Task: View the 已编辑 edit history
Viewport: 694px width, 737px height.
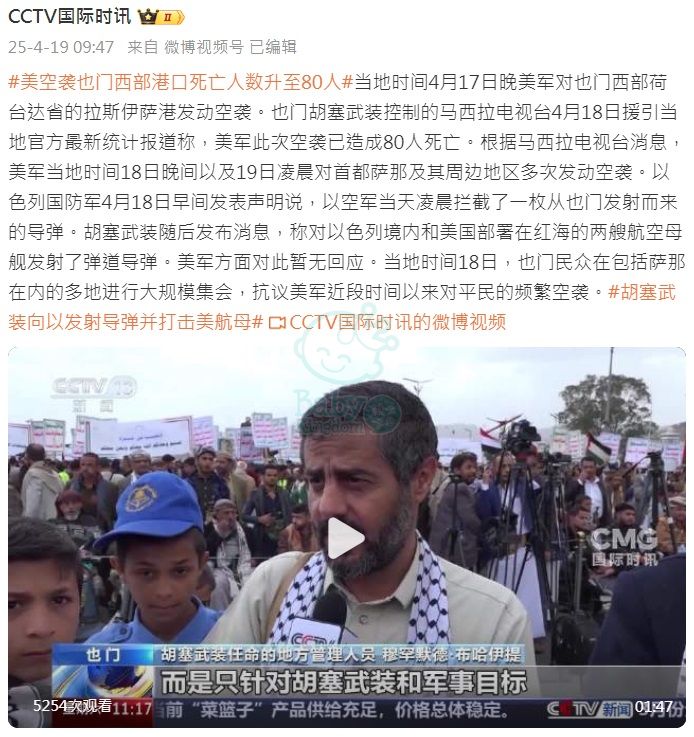Action: tap(273, 46)
